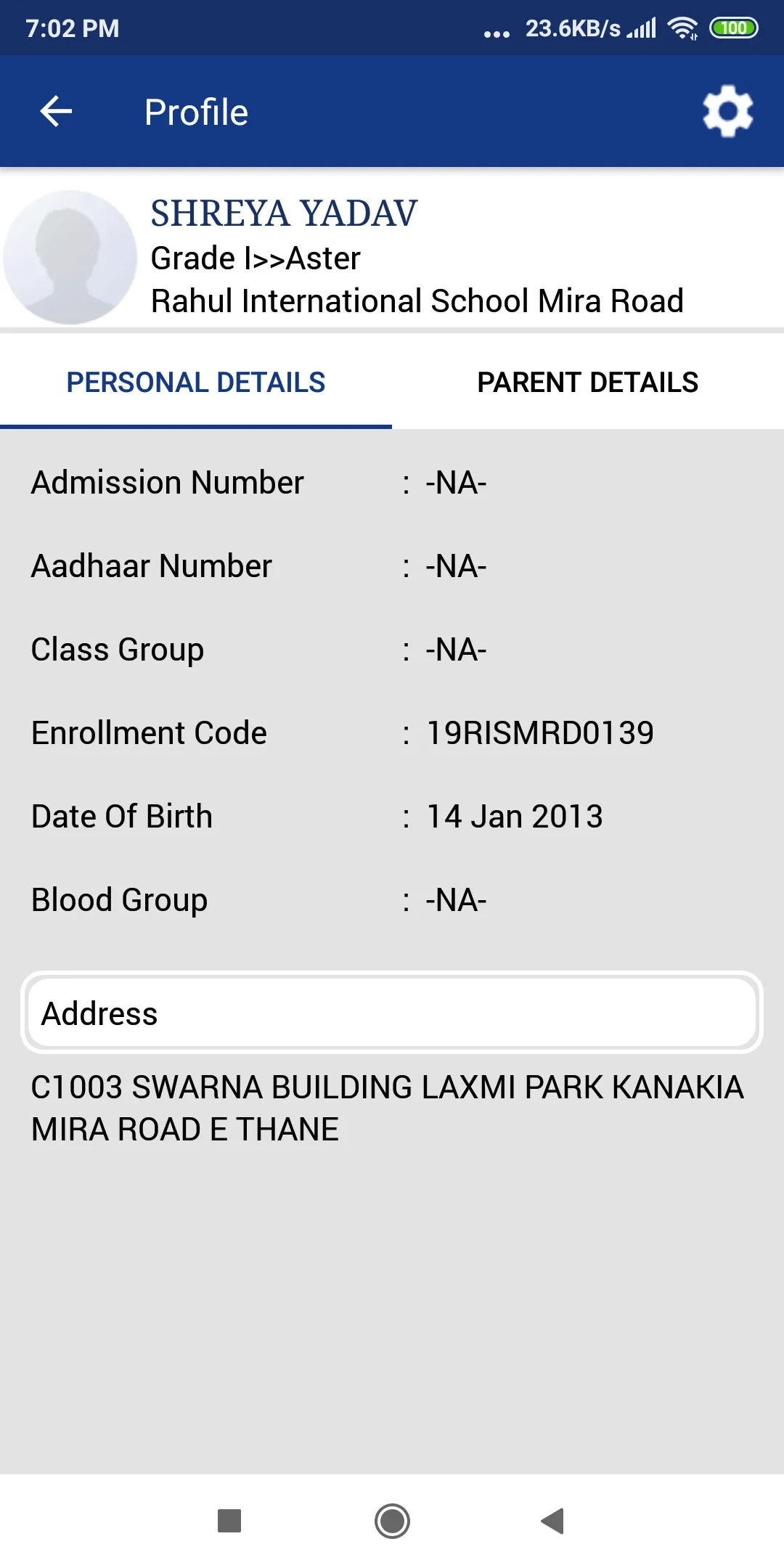Tap the Wi-Fi icon in status bar

683,28
